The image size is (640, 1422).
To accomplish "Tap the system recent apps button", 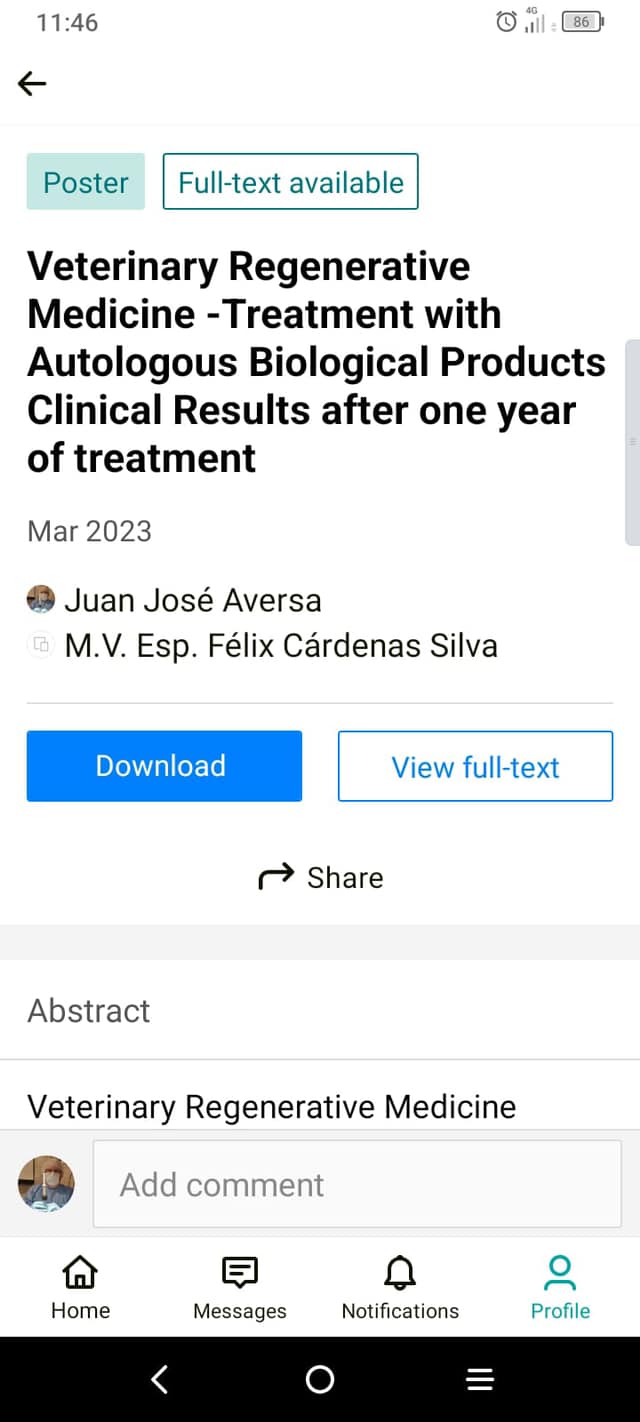I will tap(480, 1380).
